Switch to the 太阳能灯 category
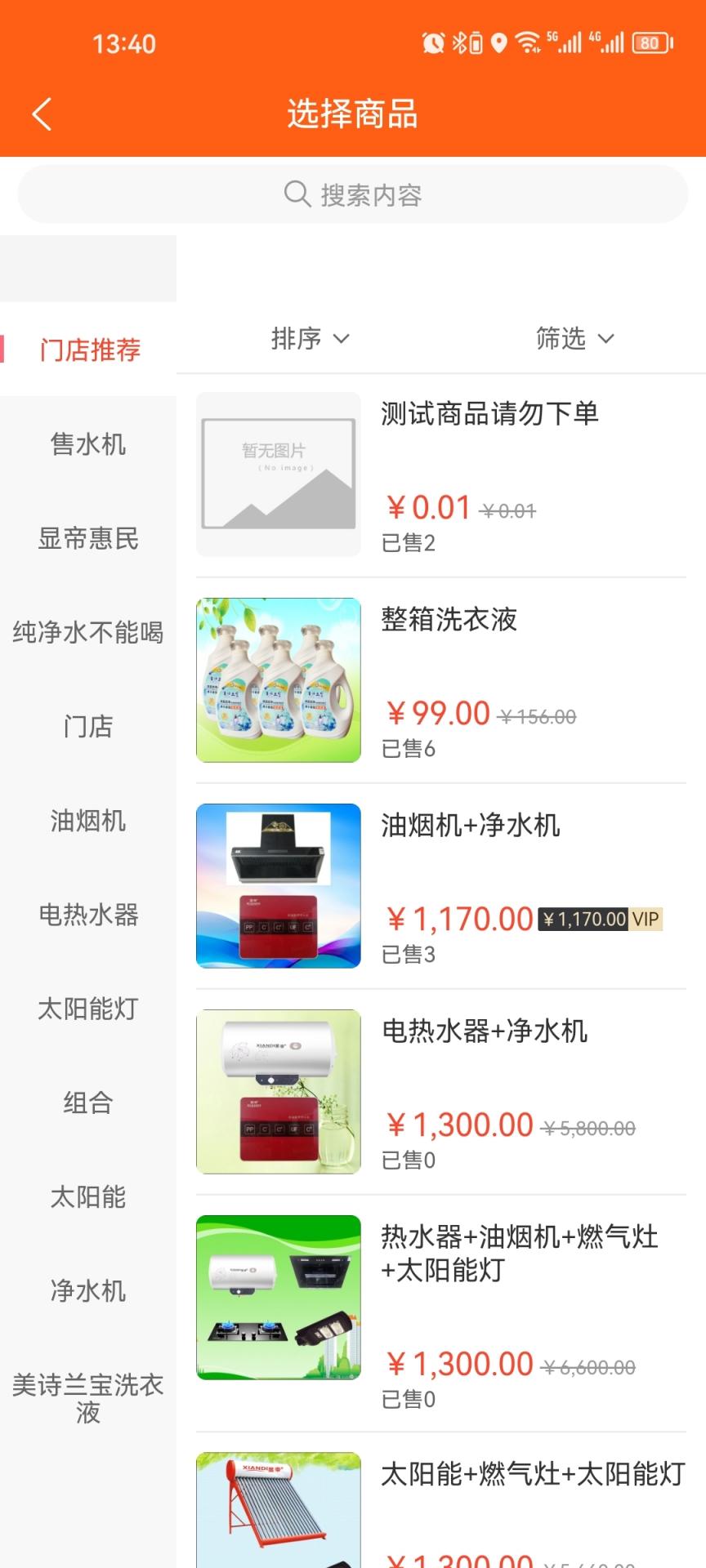Image resolution: width=706 pixels, height=1568 pixels. coord(88,1009)
